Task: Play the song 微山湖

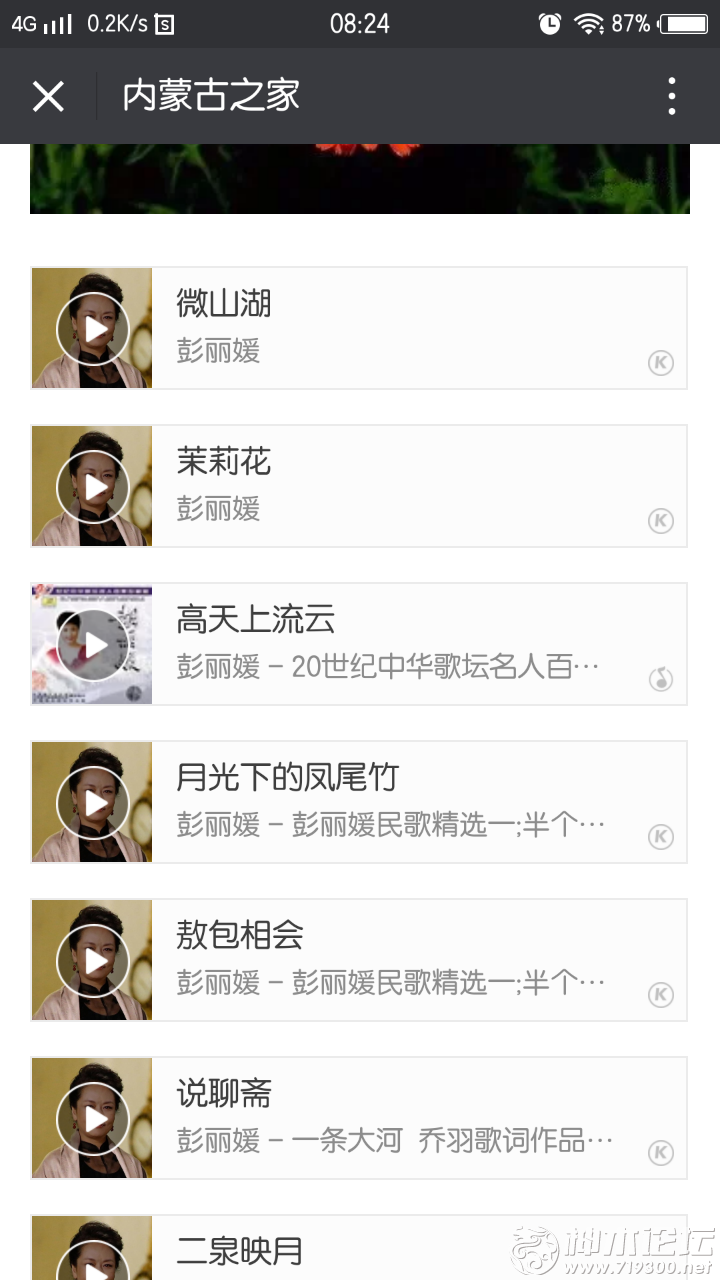Action: (x=93, y=329)
